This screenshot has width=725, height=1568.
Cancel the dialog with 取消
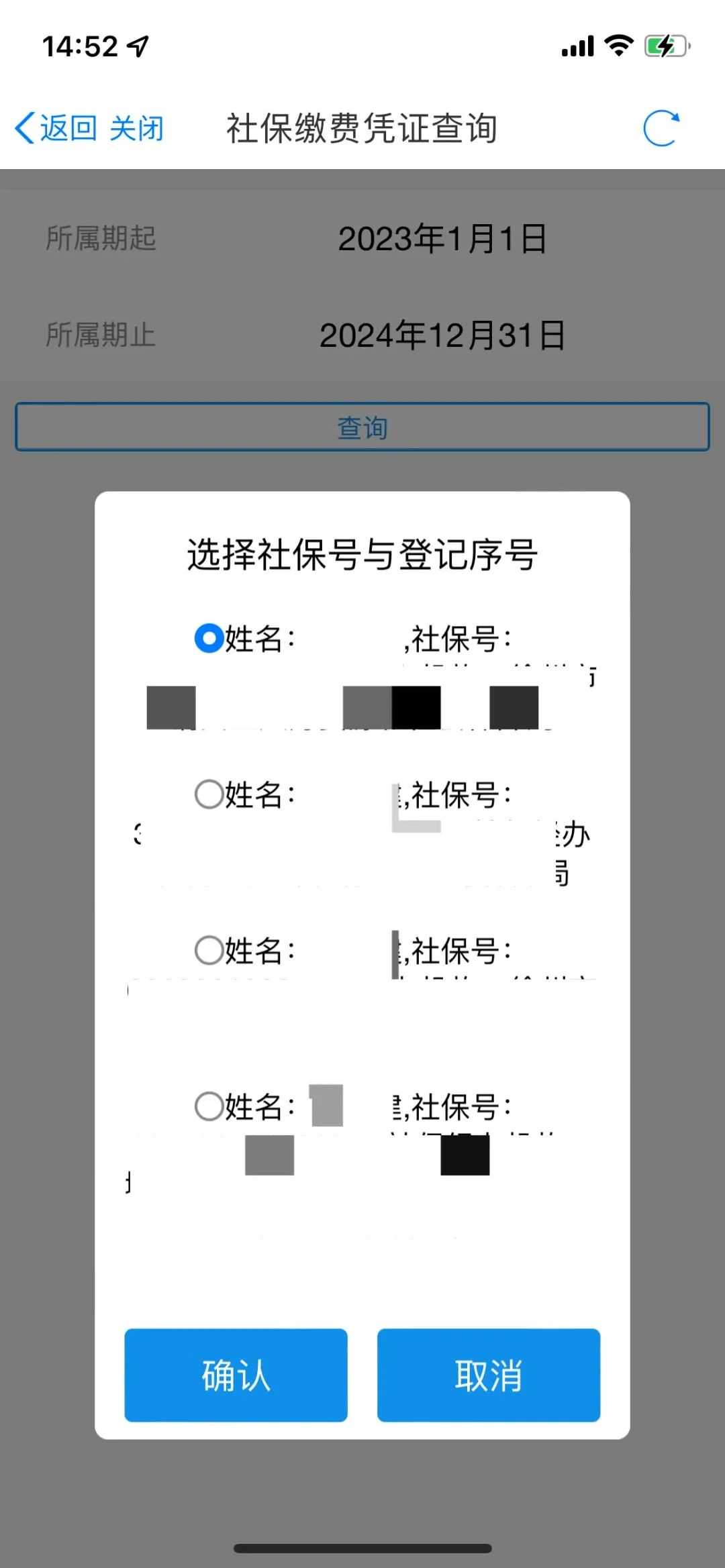click(488, 1375)
